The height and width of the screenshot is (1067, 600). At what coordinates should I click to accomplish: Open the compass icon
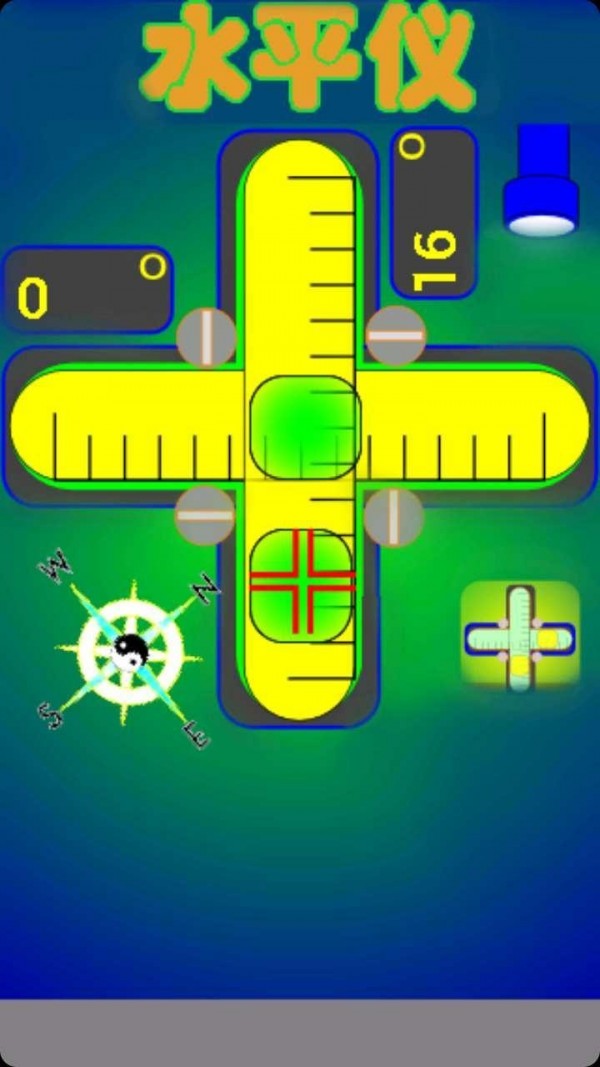[x=128, y=650]
